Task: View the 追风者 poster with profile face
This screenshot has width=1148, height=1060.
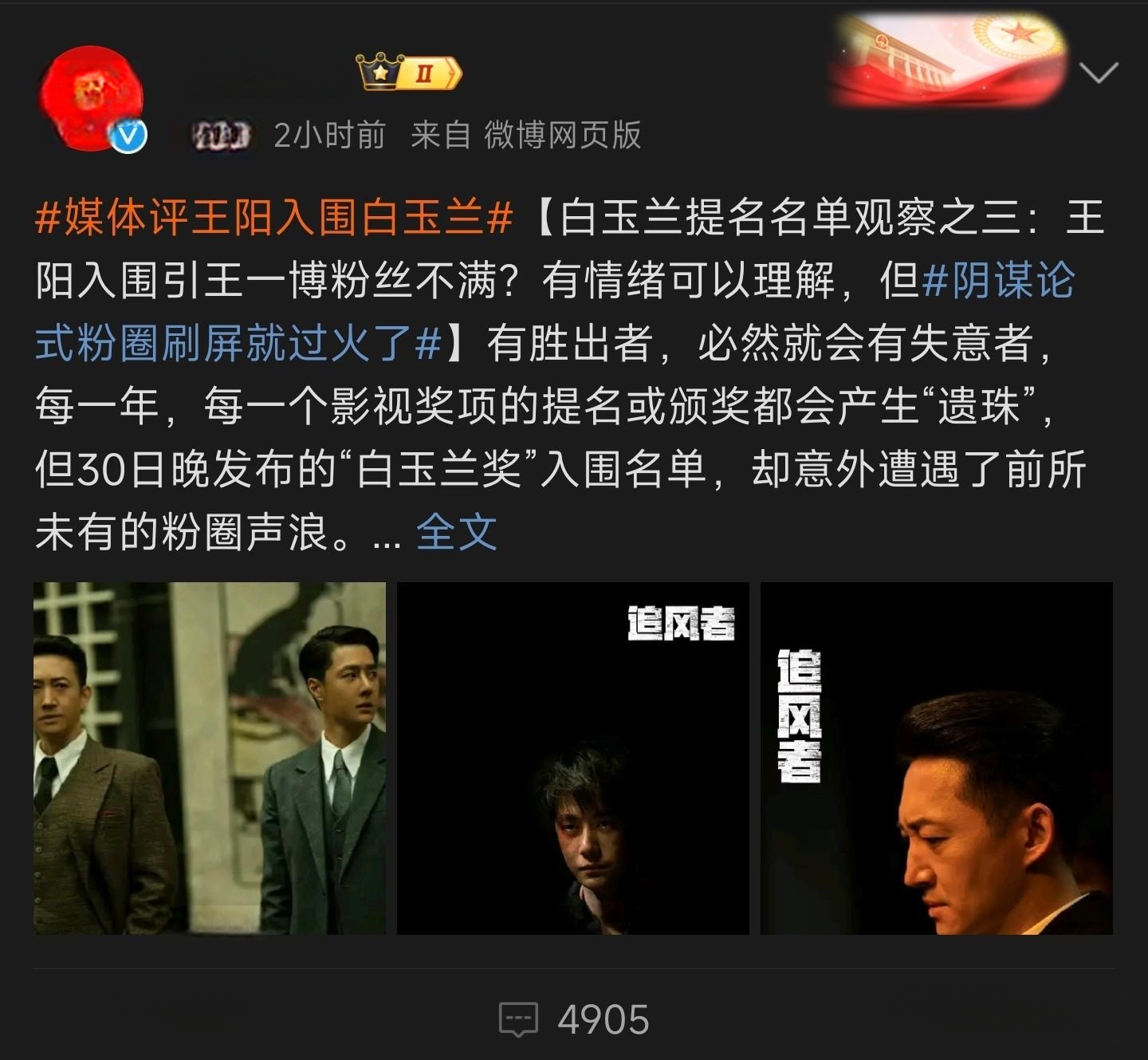Action: point(936,758)
